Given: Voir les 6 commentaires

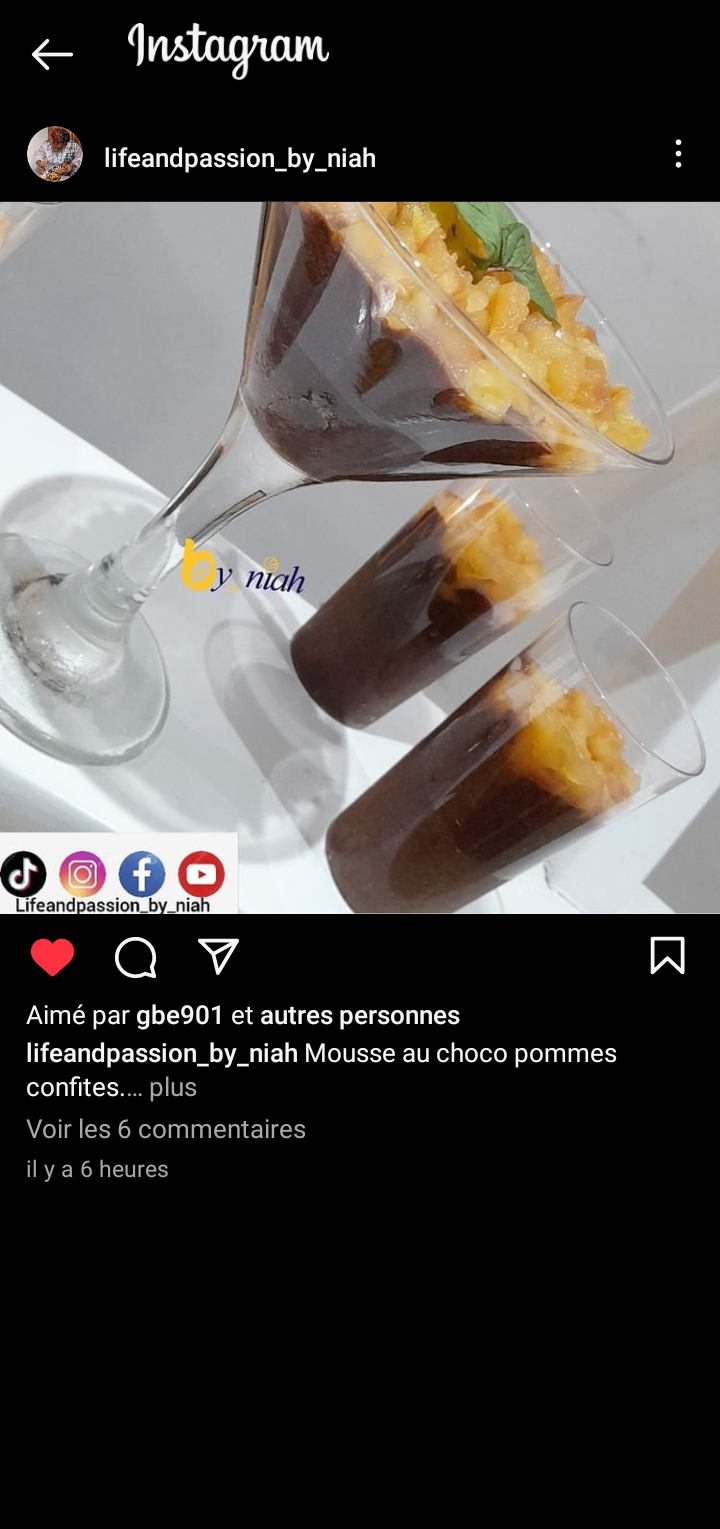Looking at the screenshot, I should coord(166,1129).
